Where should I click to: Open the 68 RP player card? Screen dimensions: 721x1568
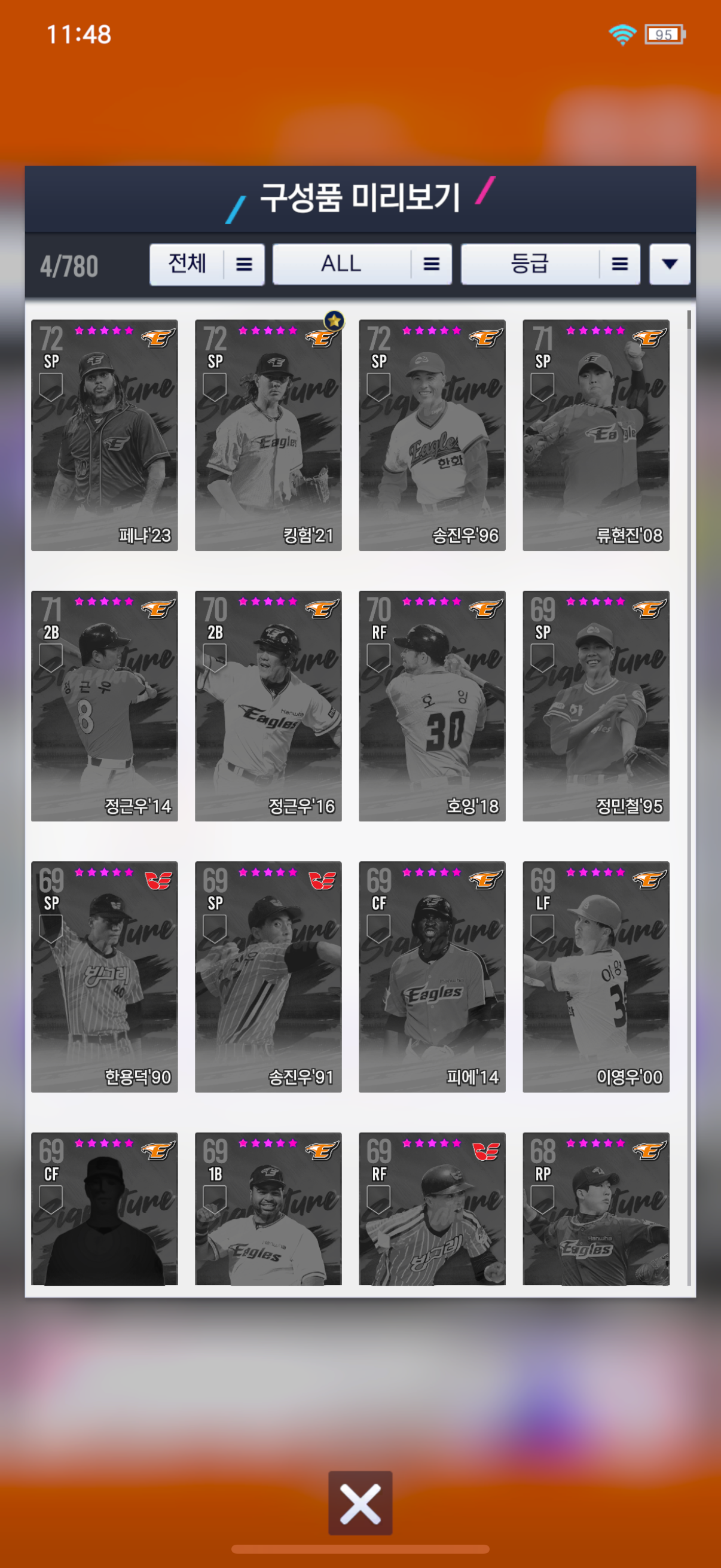pyautogui.click(x=595, y=1208)
